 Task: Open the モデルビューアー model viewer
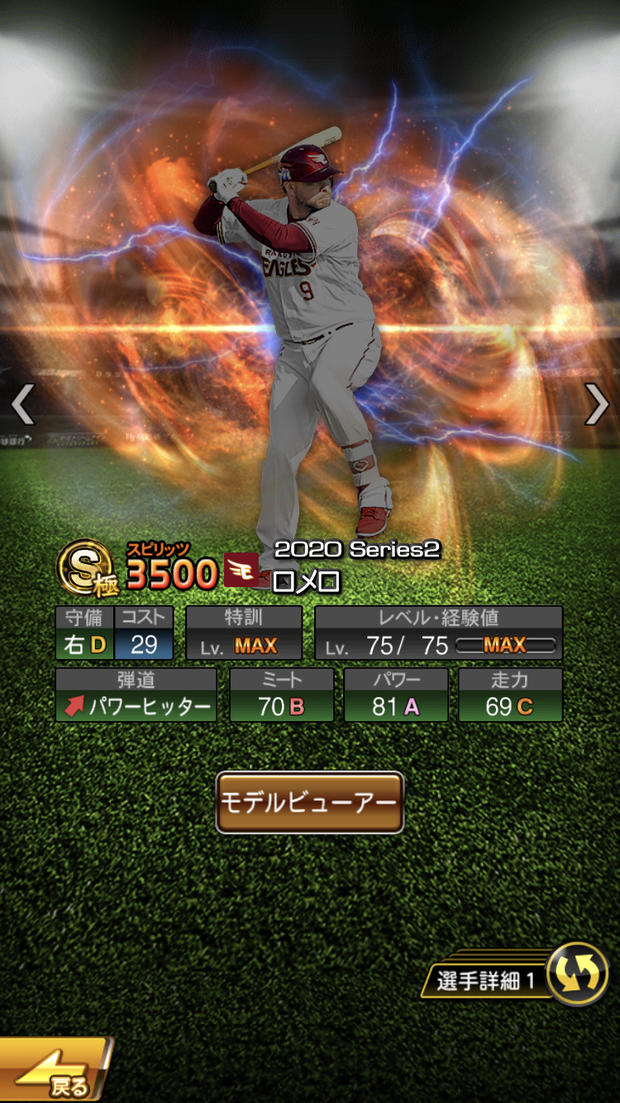pos(310,802)
